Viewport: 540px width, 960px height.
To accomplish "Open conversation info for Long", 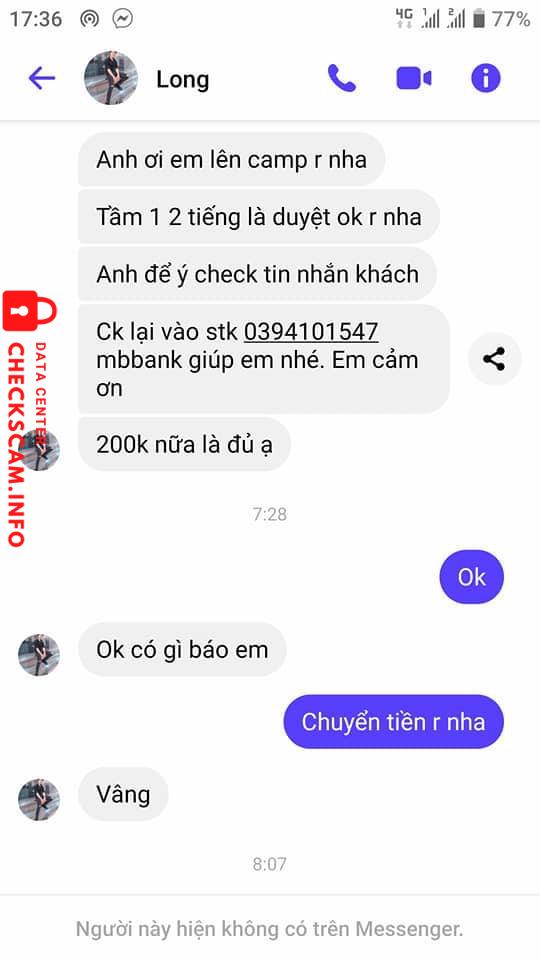I will tap(486, 78).
